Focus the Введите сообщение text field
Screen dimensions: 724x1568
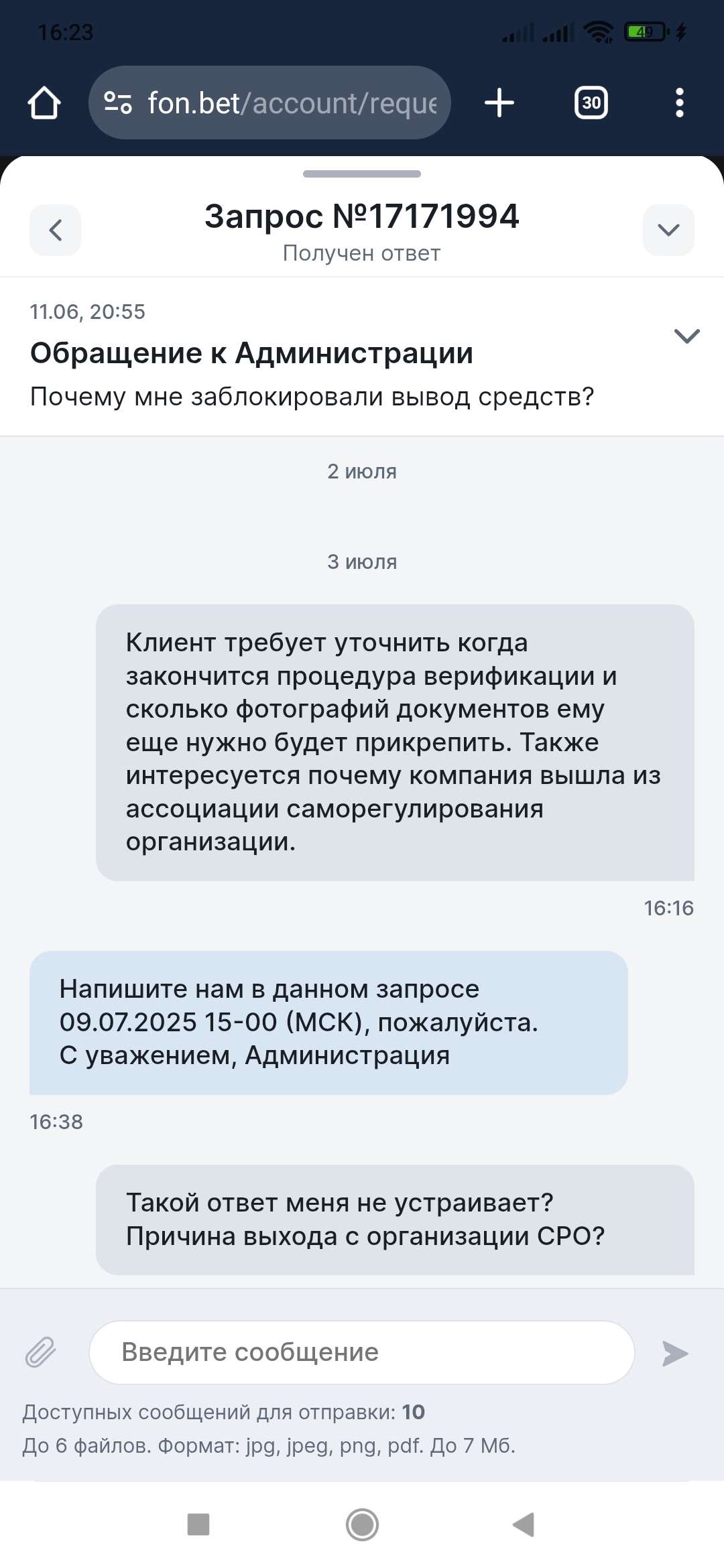361,1352
